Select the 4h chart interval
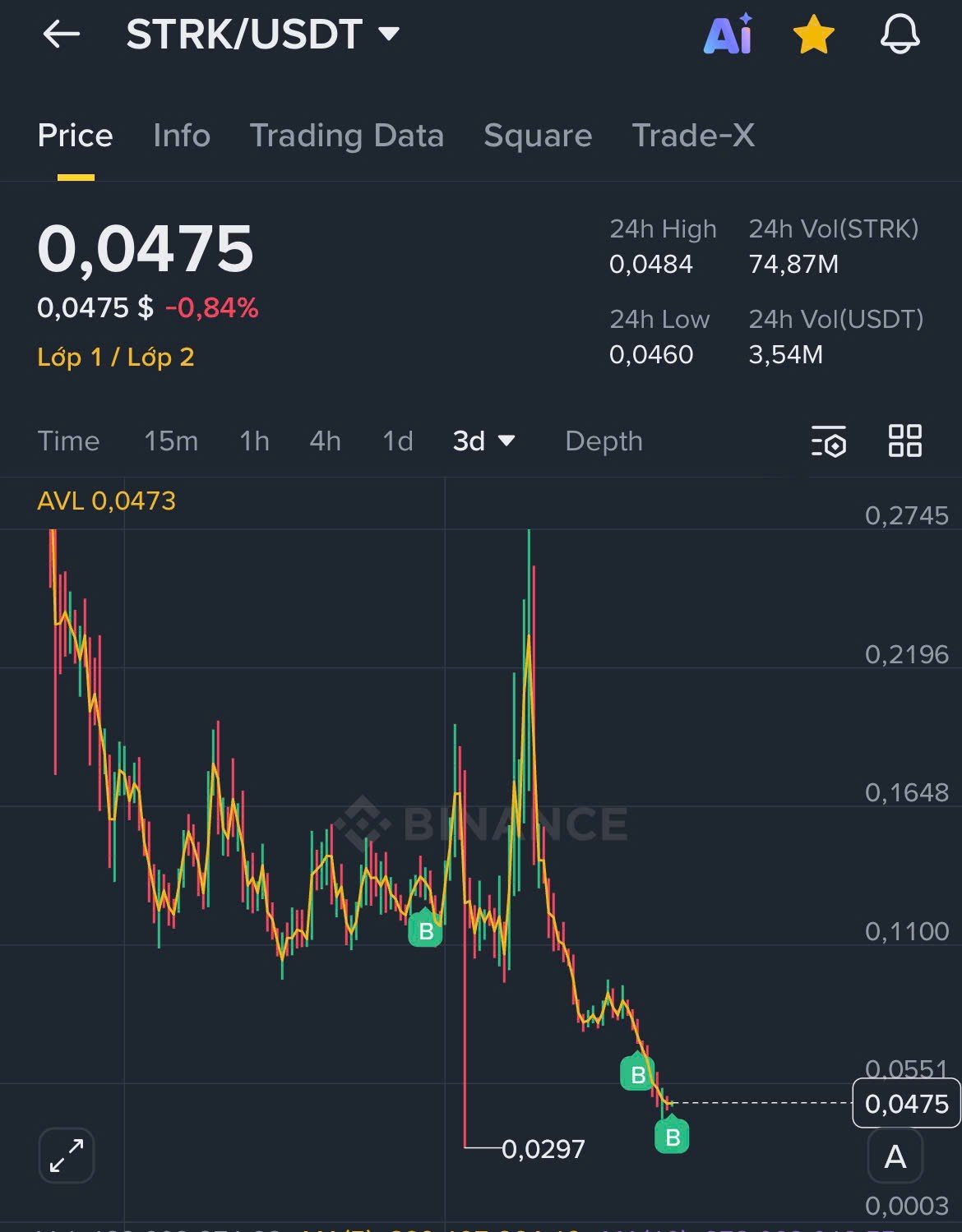 (x=325, y=441)
